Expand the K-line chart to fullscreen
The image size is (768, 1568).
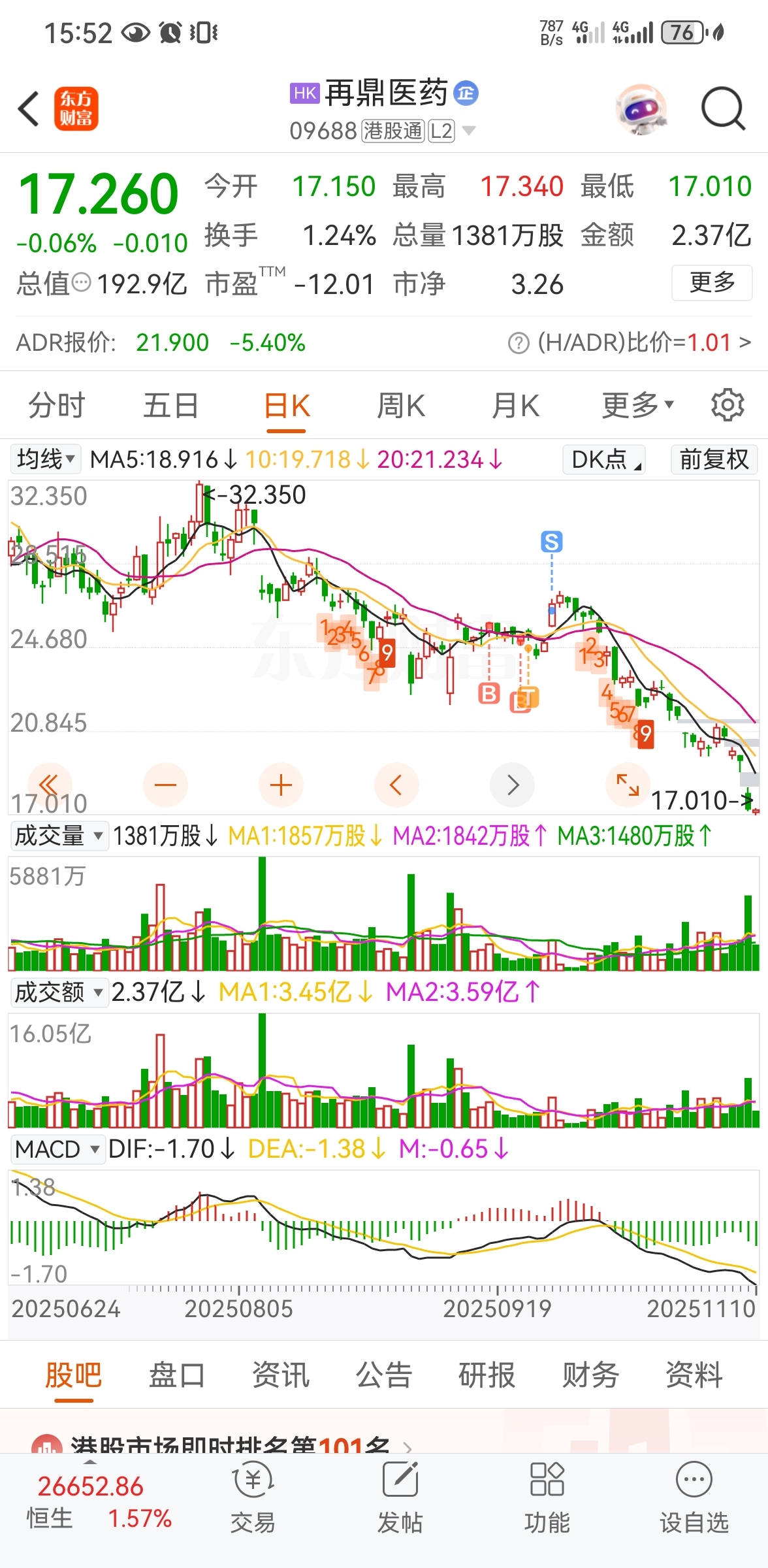628,785
